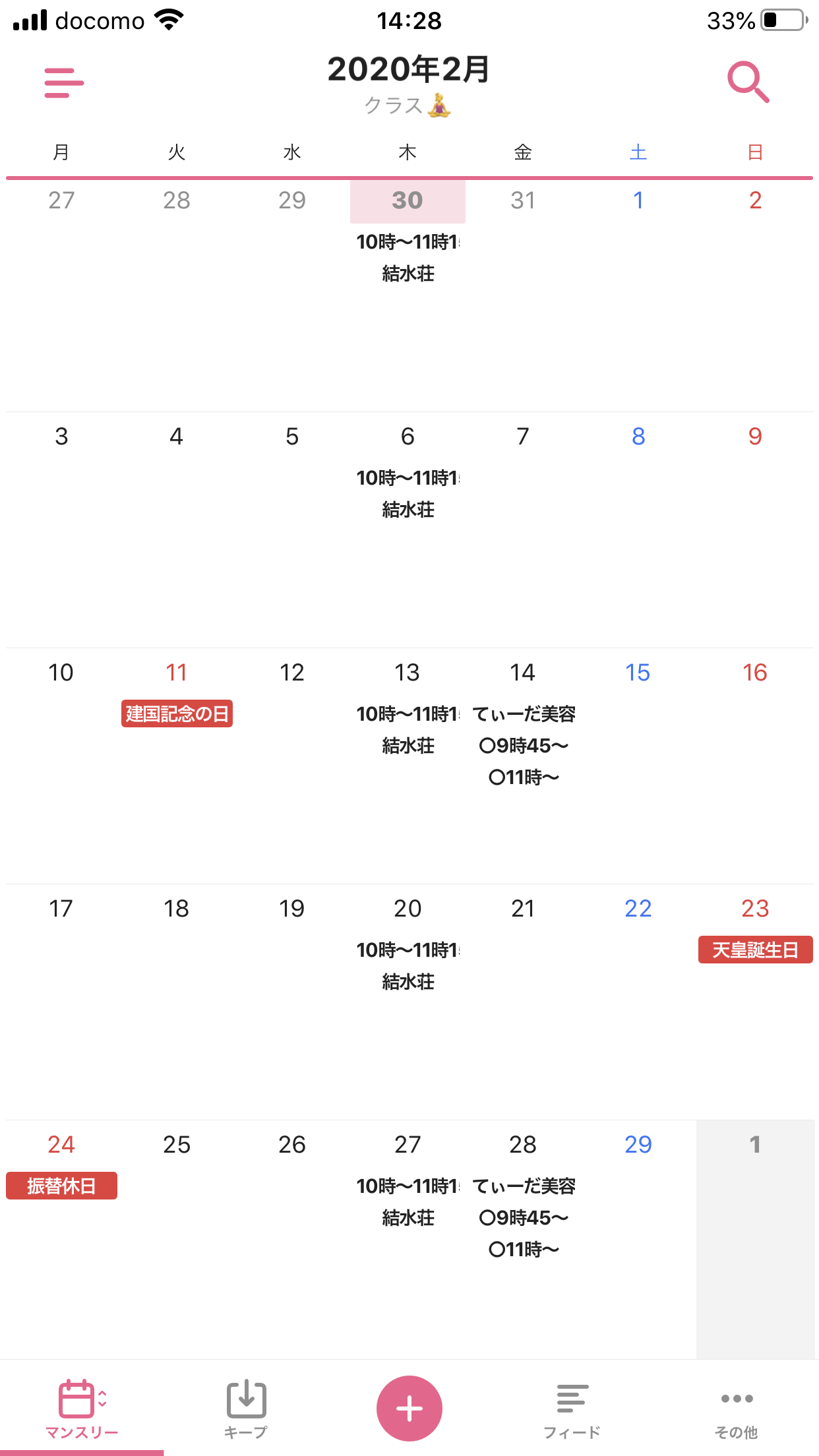The image size is (819, 1456).
Task: Open February 6 結水荘 event
Action: pos(408,493)
